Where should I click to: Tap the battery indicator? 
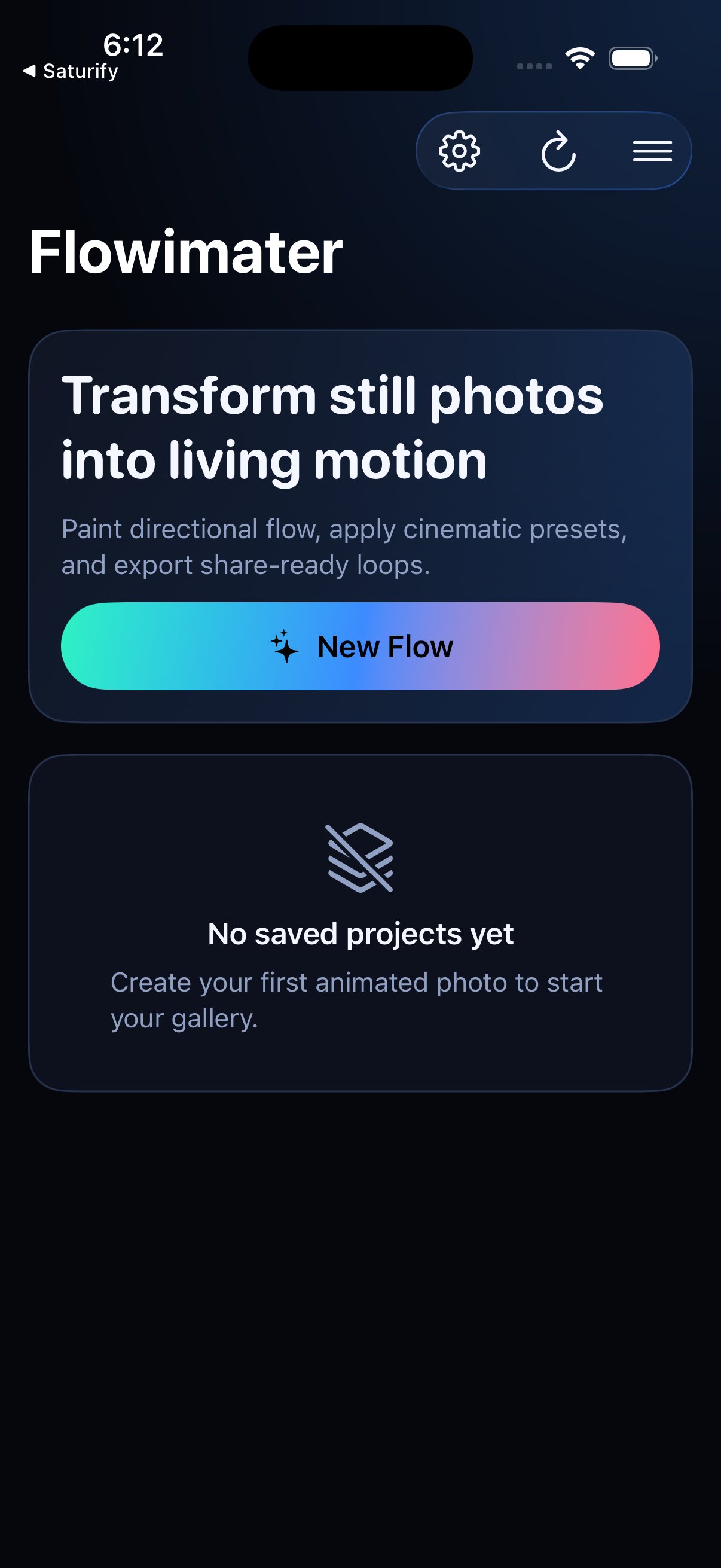pos(631,58)
